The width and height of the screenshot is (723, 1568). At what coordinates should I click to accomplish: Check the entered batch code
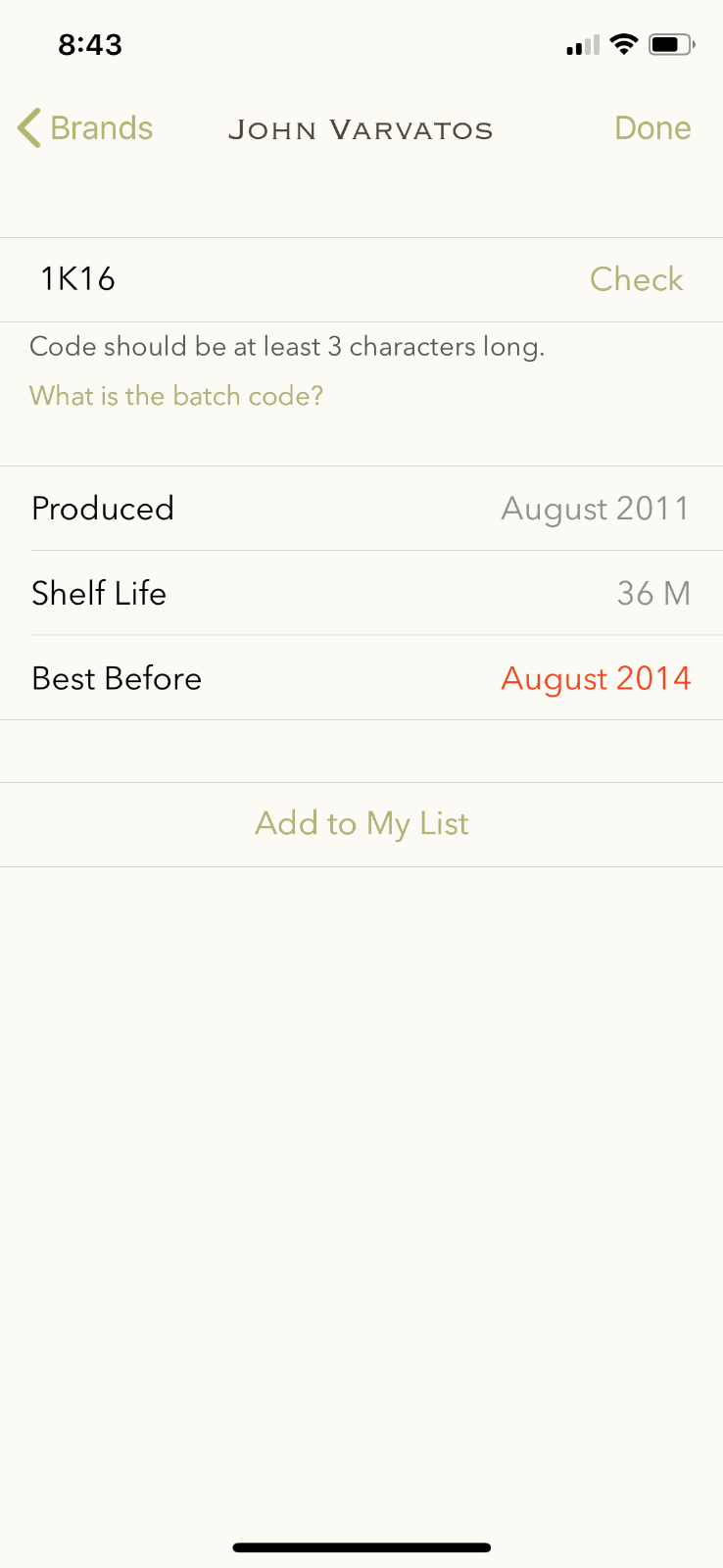636,279
